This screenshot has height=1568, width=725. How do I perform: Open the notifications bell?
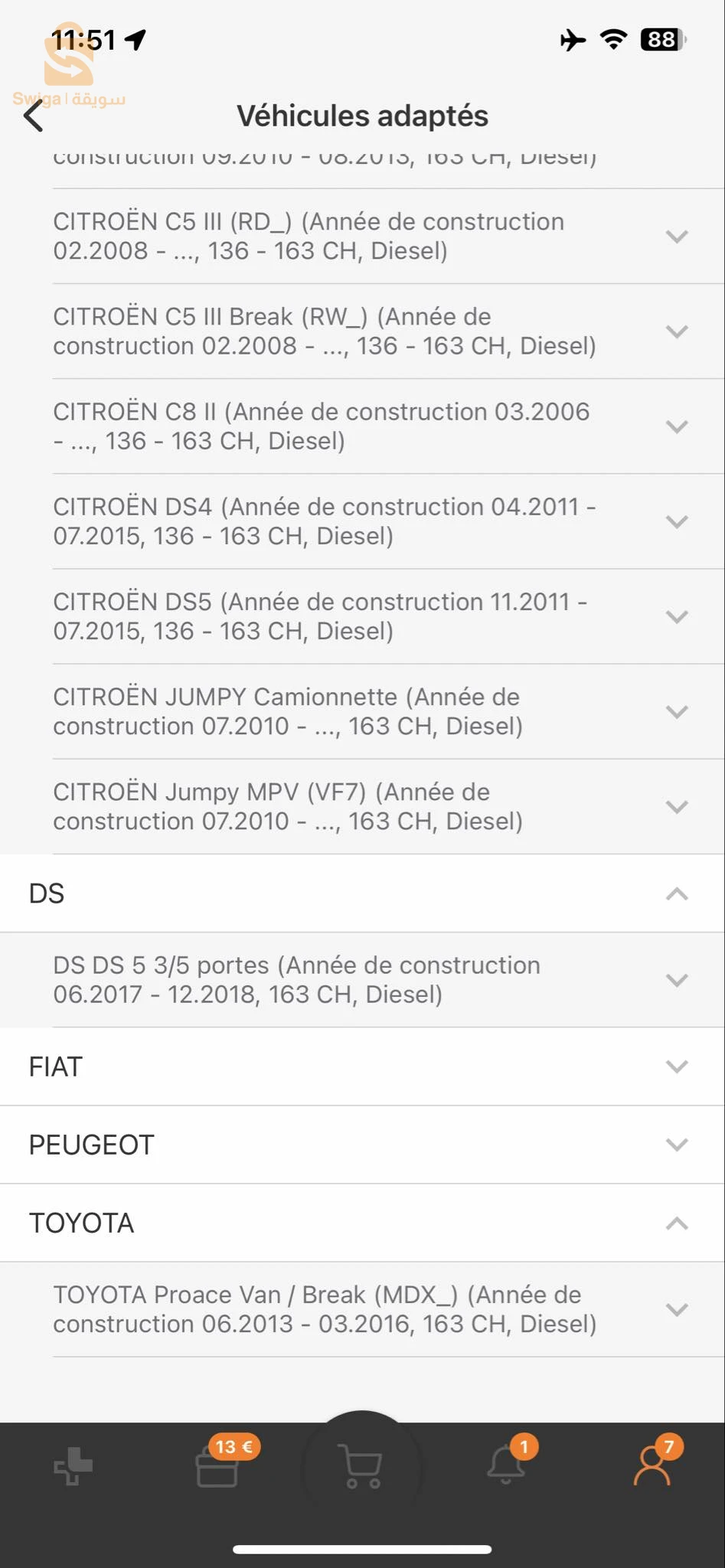pos(507,1464)
